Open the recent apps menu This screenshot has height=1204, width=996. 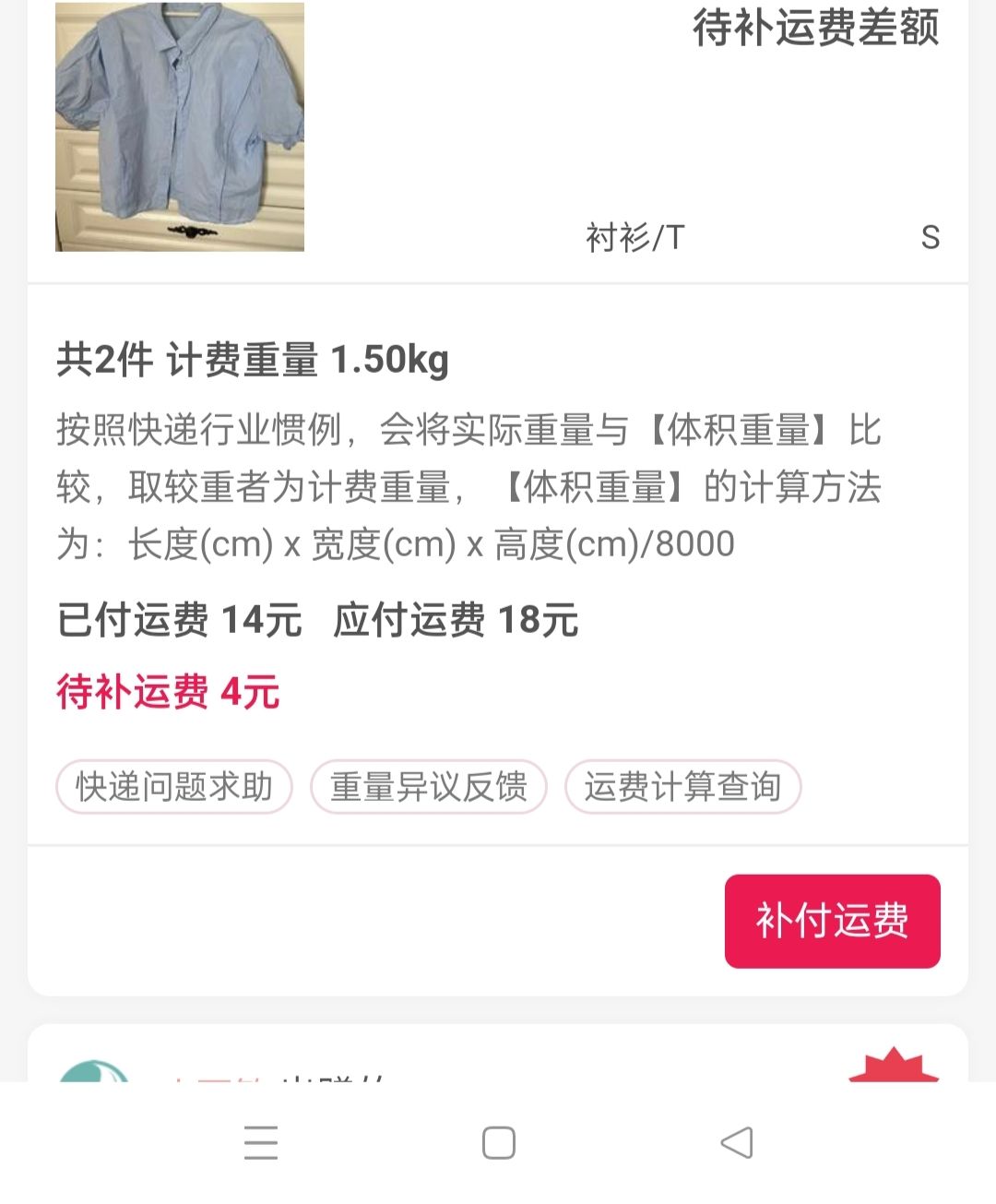[x=261, y=1143]
